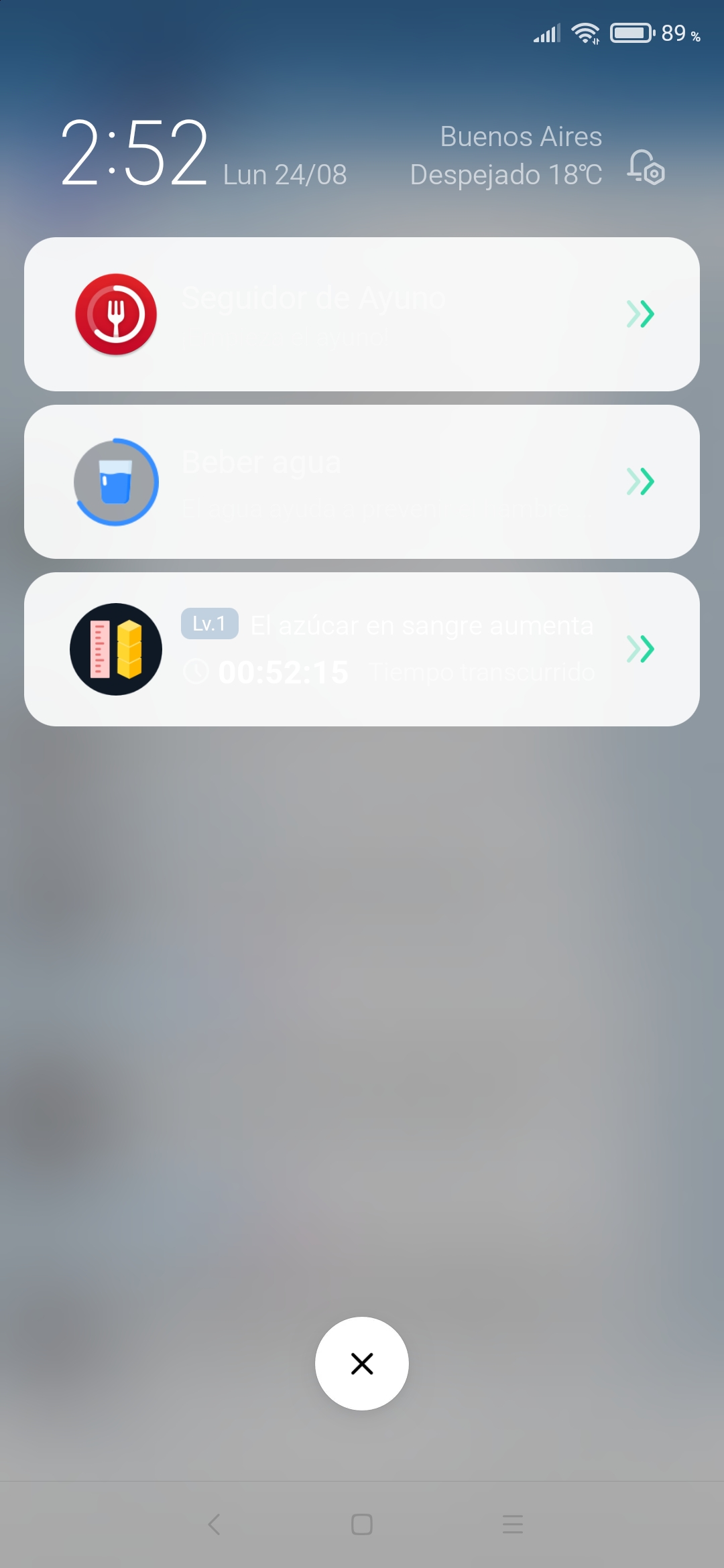Open notification settings bell icon
The image size is (724, 1568).
(x=646, y=167)
